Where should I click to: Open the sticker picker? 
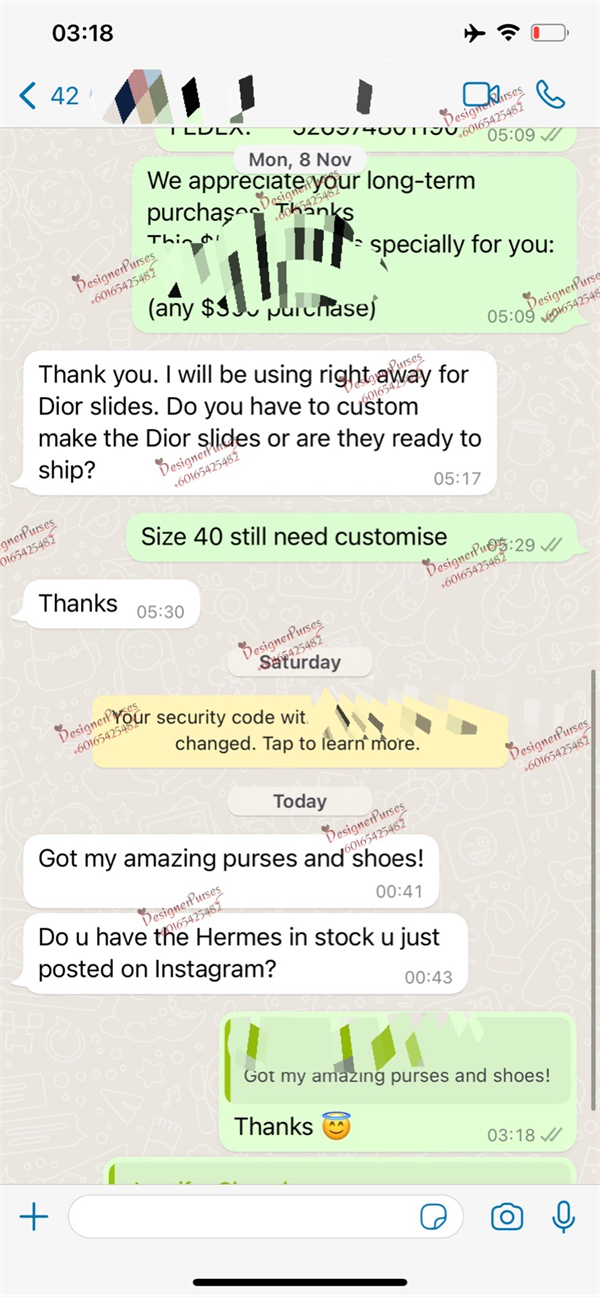click(x=434, y=1217)
